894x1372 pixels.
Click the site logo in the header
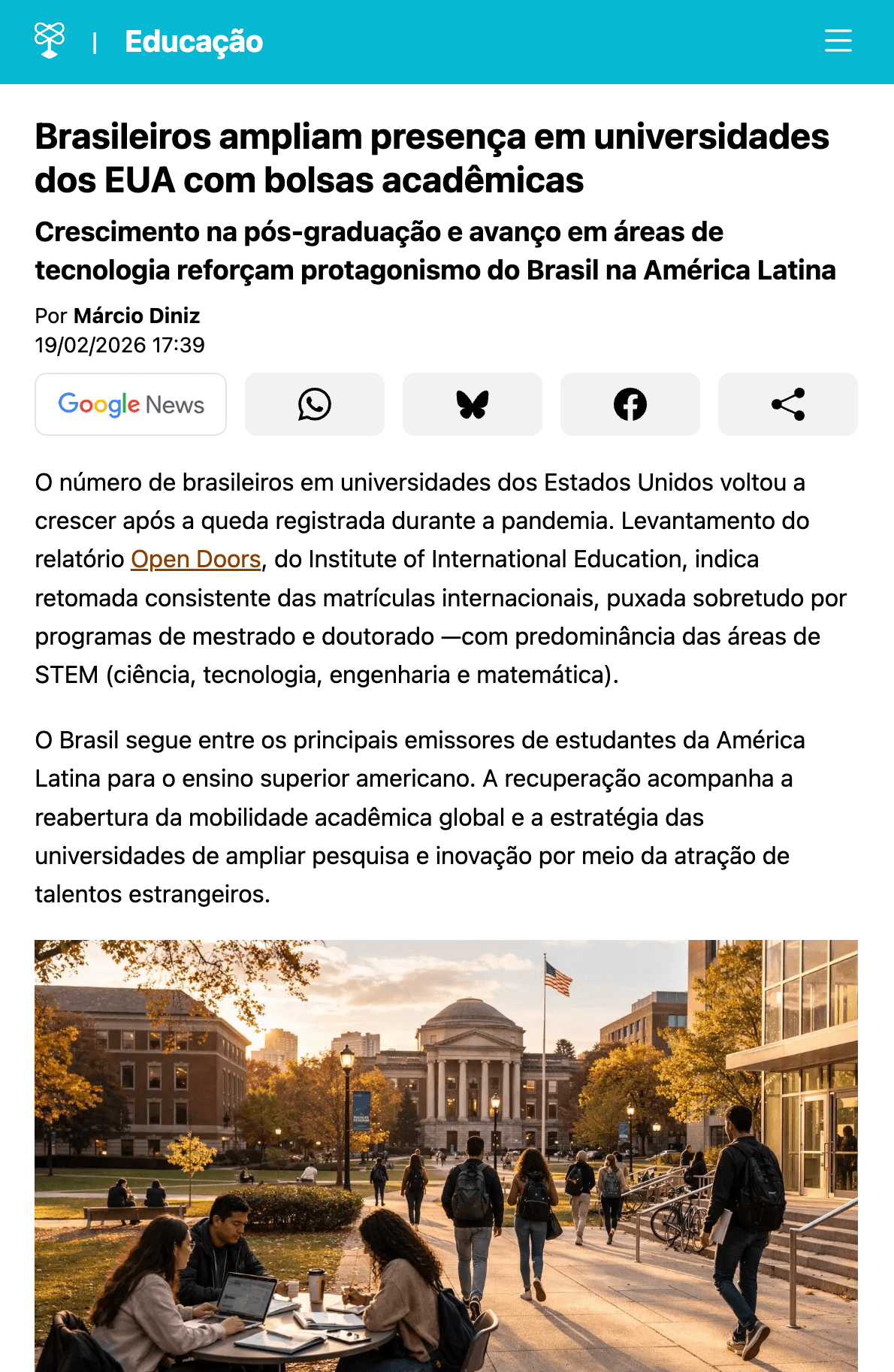pos(48,41)
